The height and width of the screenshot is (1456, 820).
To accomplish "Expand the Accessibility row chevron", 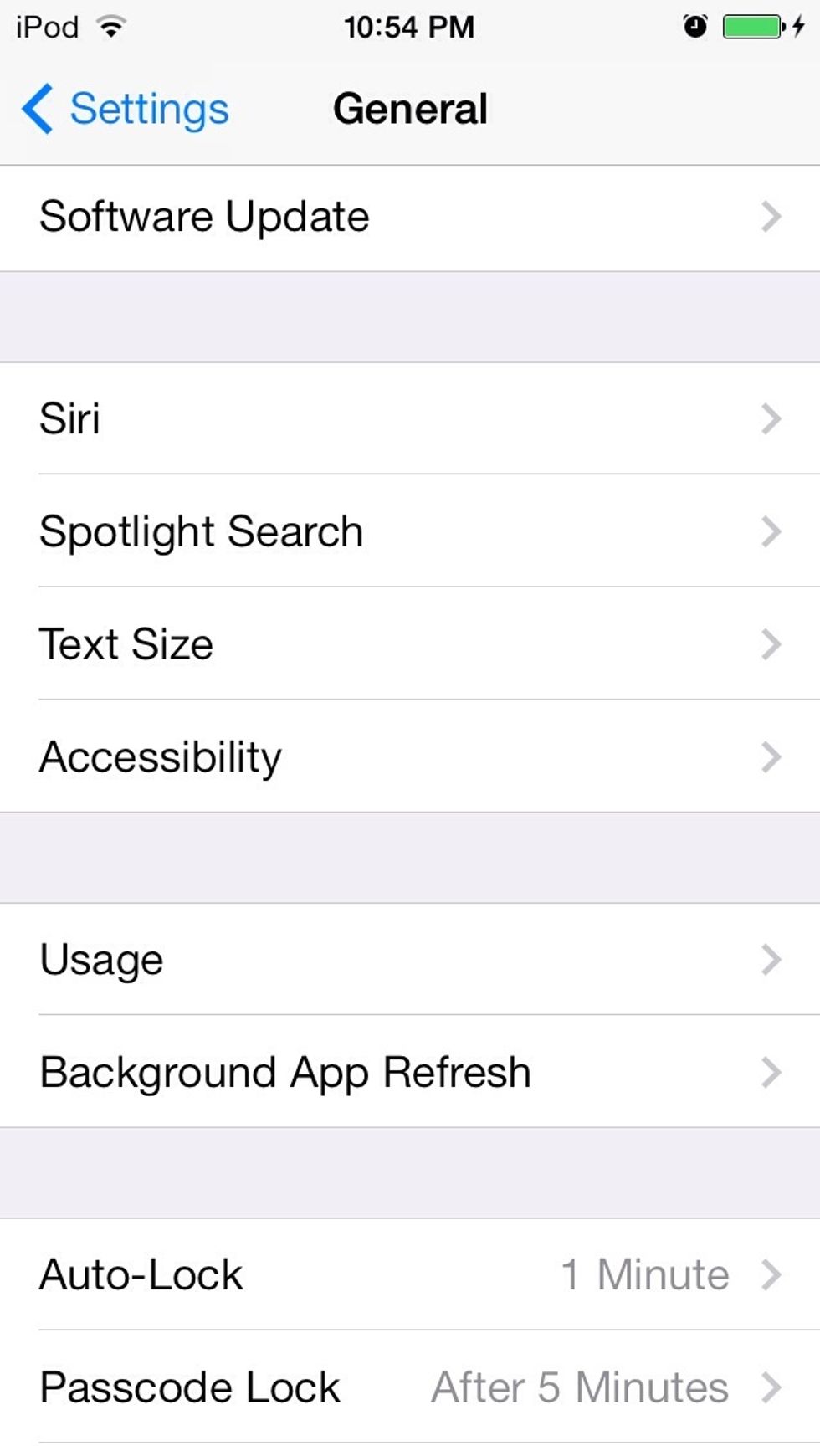I will [x=771, y=756].
